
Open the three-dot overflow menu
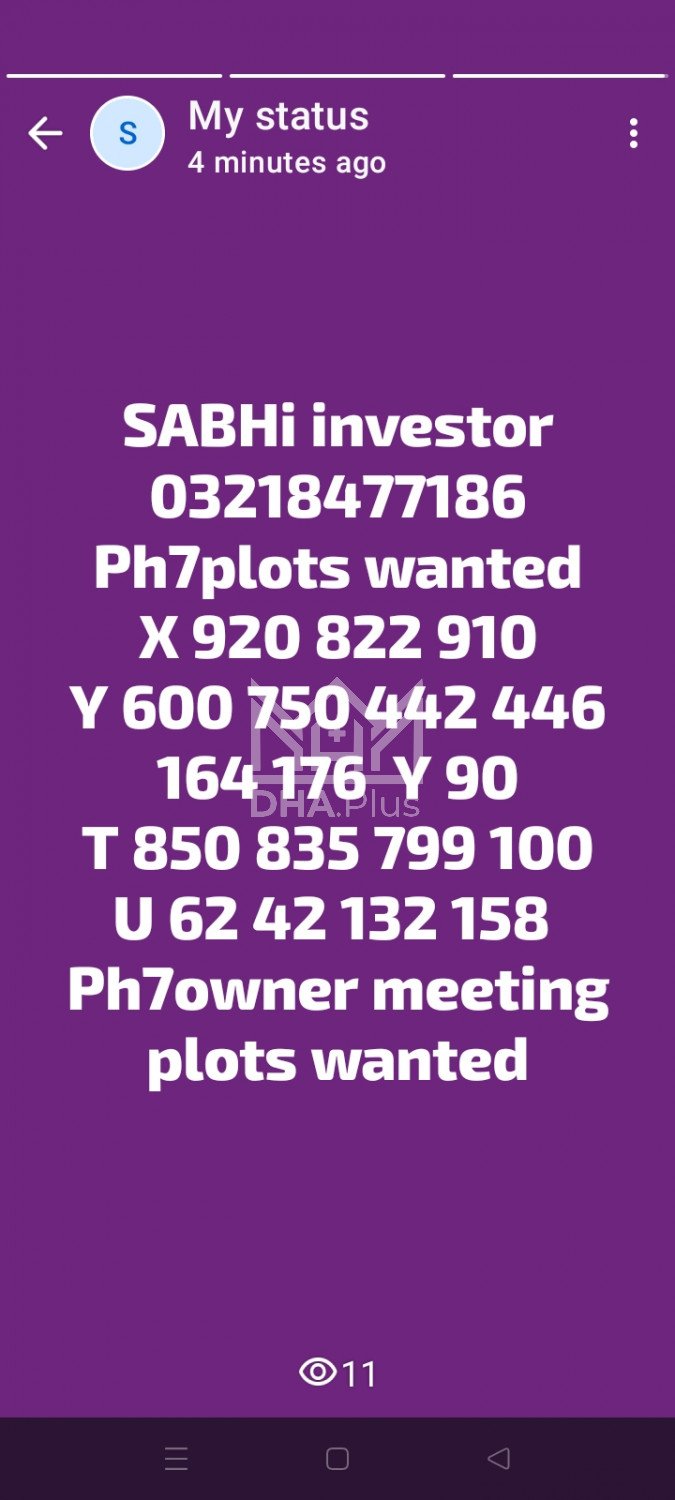point(633,133)
